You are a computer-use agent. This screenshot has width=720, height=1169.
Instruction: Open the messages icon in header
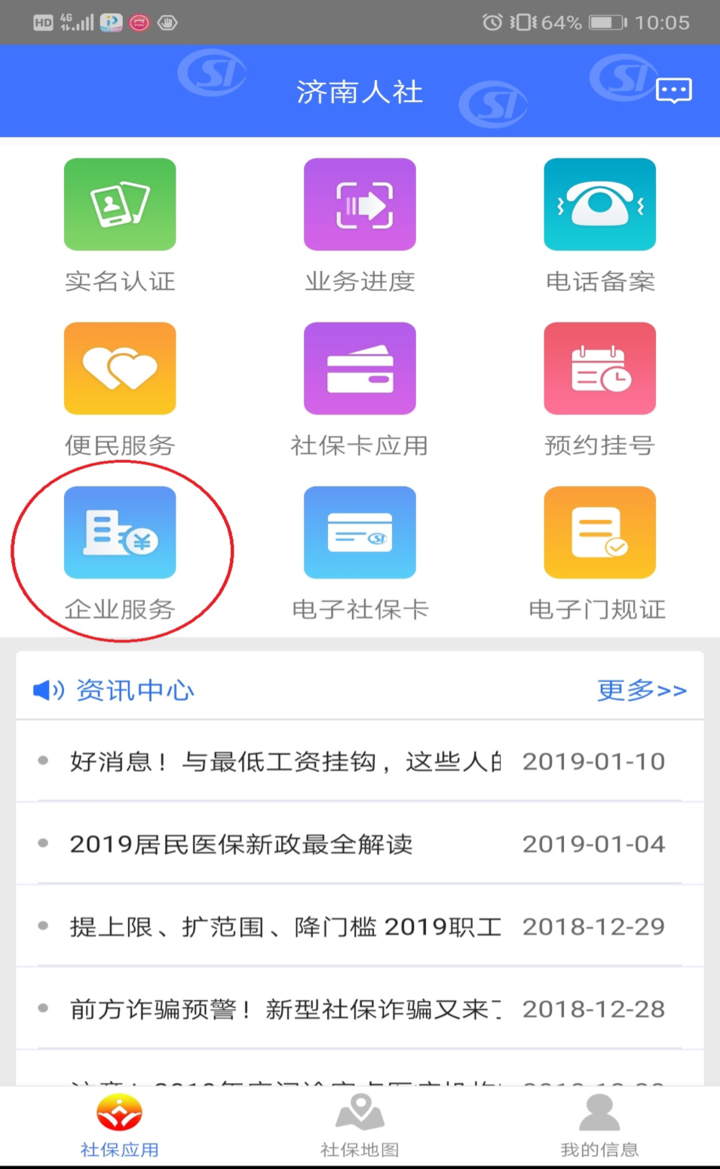(673, 92)
